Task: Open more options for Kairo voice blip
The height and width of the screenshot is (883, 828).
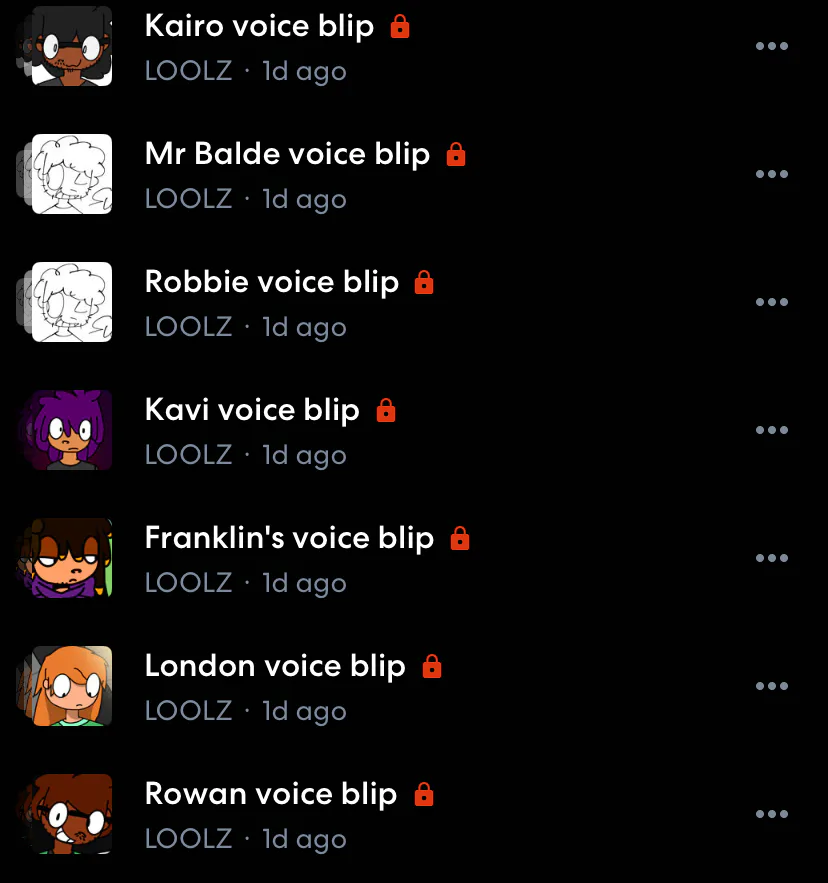Action: pos(771,47)
